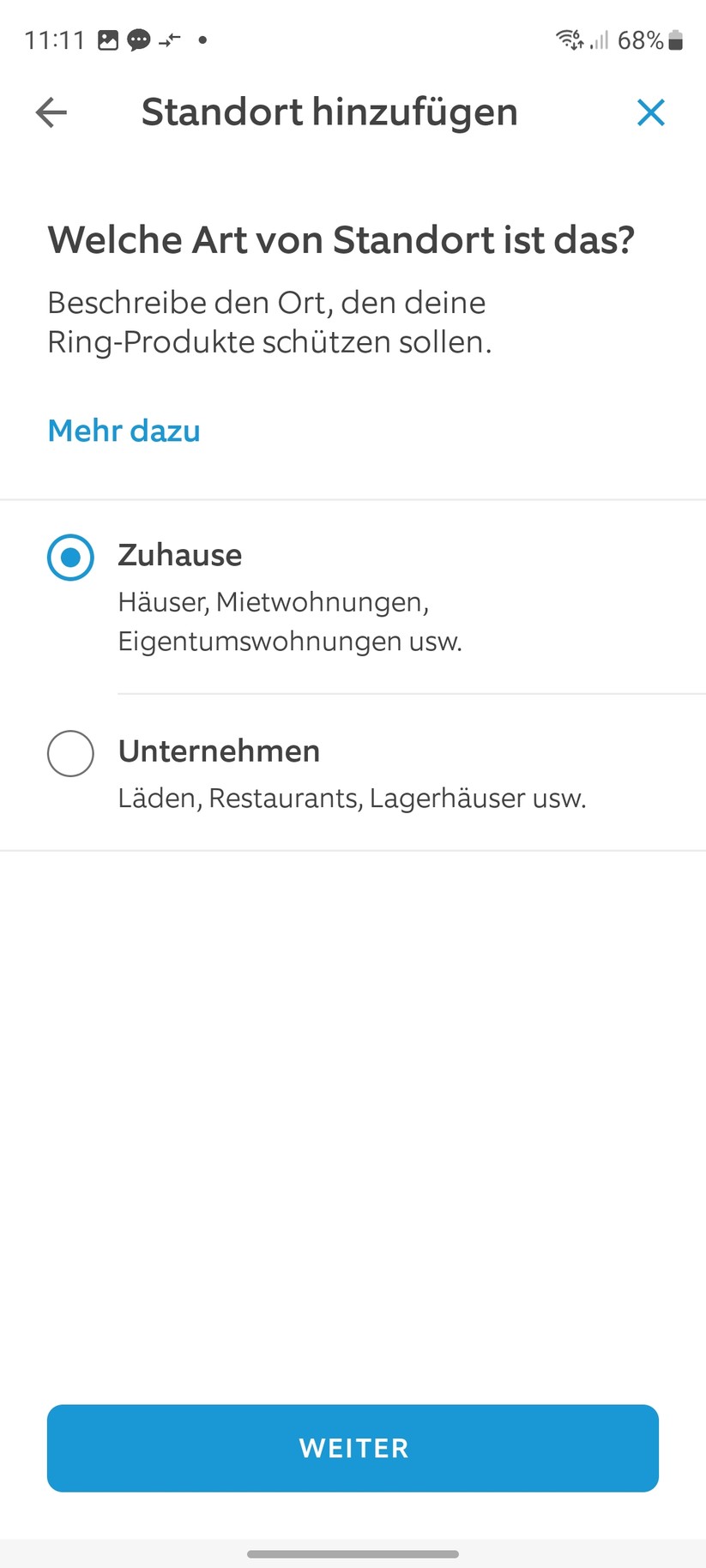Select the Zuhause location type
Screen dimensions: 706x1568
tap(70, 557)
